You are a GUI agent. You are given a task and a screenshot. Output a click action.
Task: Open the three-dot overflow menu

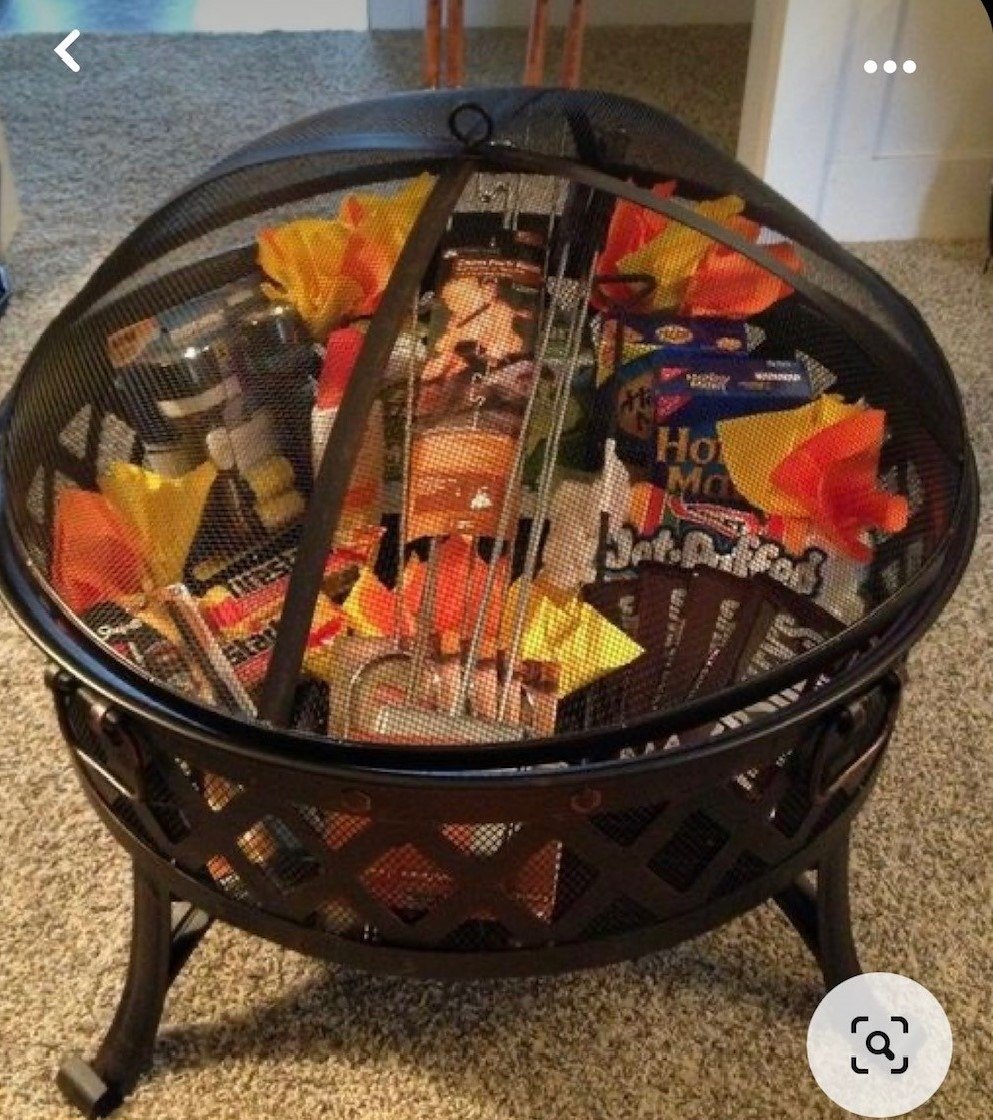tap(889, 67)
